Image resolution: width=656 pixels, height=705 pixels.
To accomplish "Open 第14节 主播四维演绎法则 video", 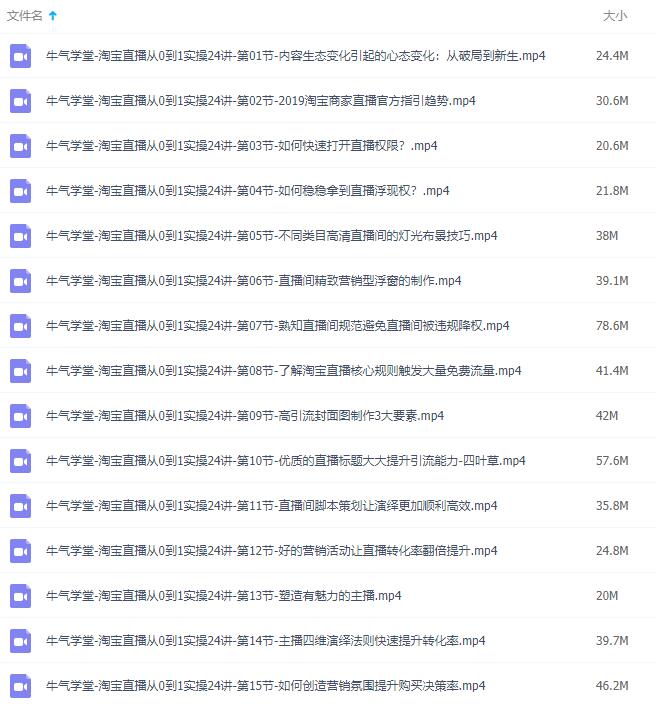I will (x=266, y=641).
